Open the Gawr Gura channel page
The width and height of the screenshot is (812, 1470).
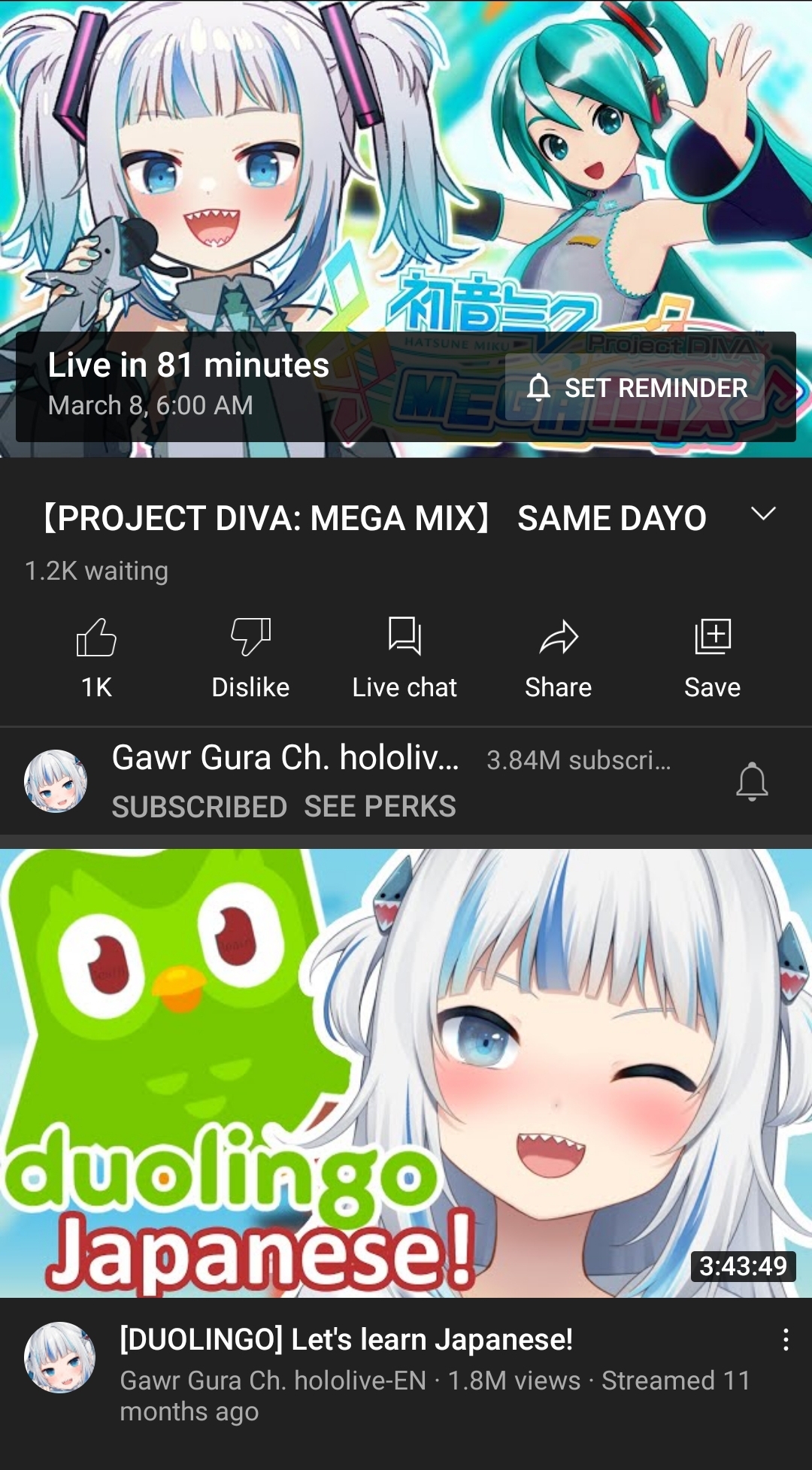tap(286, 757)
